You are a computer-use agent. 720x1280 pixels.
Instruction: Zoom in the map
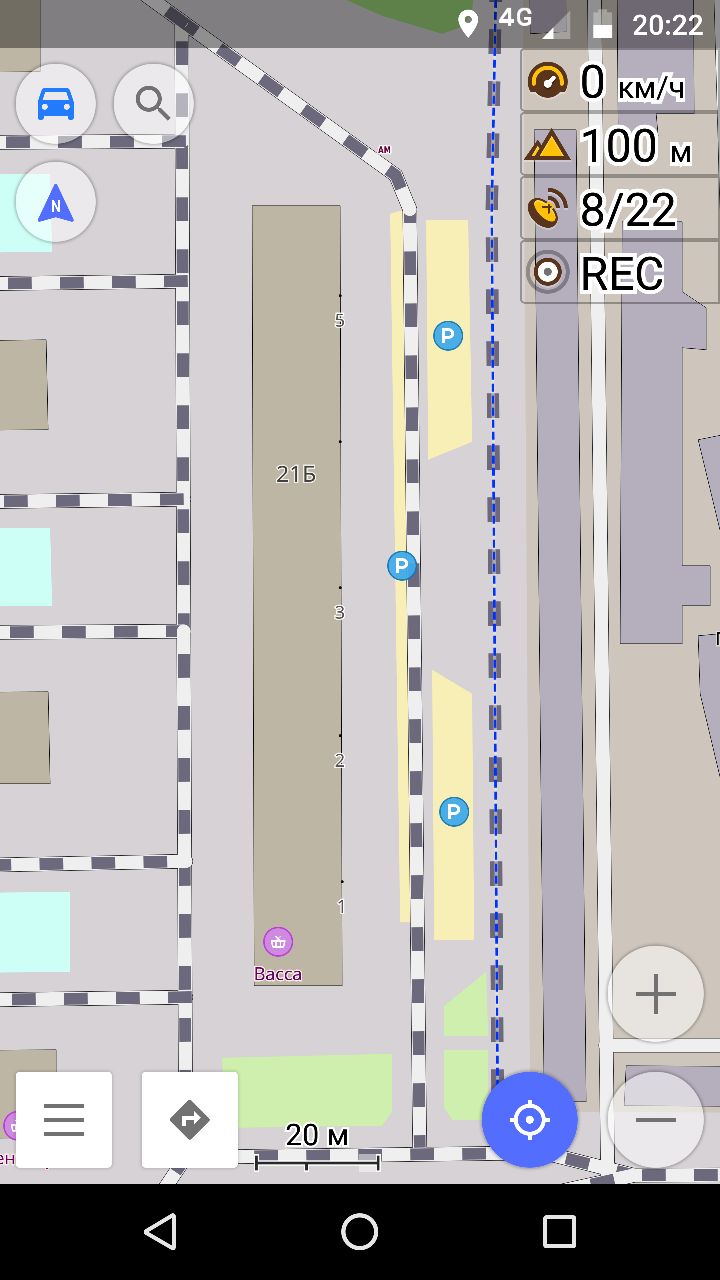click(656, 994)
